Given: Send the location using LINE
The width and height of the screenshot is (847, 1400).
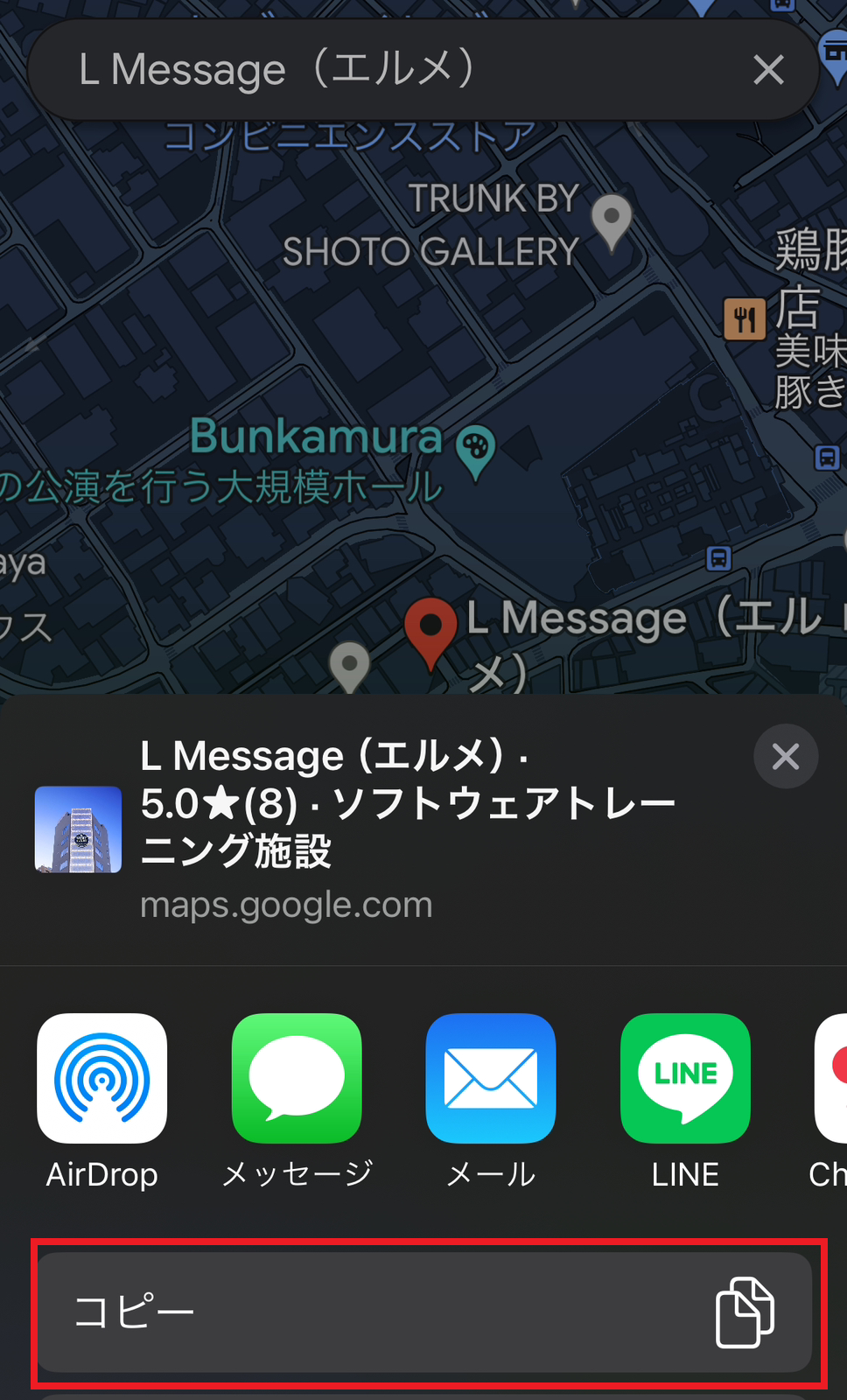Looking at the screenshot, I should click(685, 1079).
